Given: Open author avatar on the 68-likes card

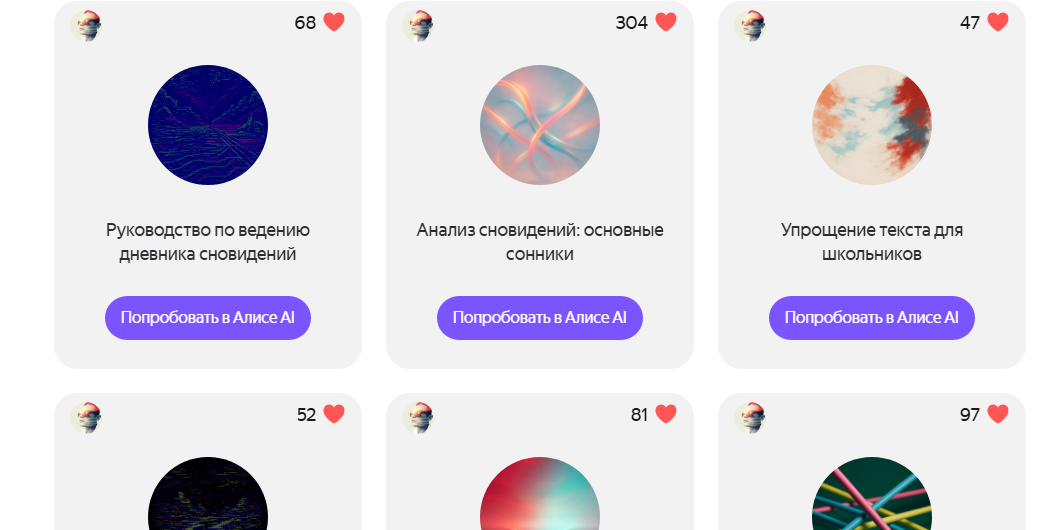Looking at the screenshot, I should [87, 25].
